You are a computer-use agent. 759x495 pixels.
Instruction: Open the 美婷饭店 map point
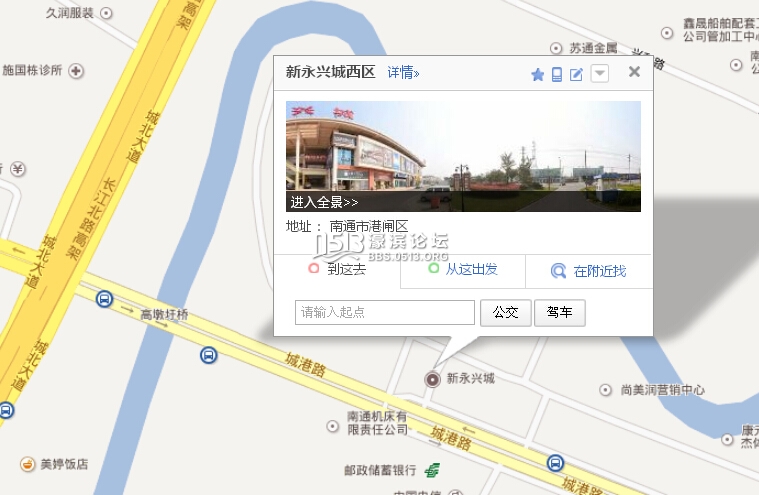pos(28,464)
